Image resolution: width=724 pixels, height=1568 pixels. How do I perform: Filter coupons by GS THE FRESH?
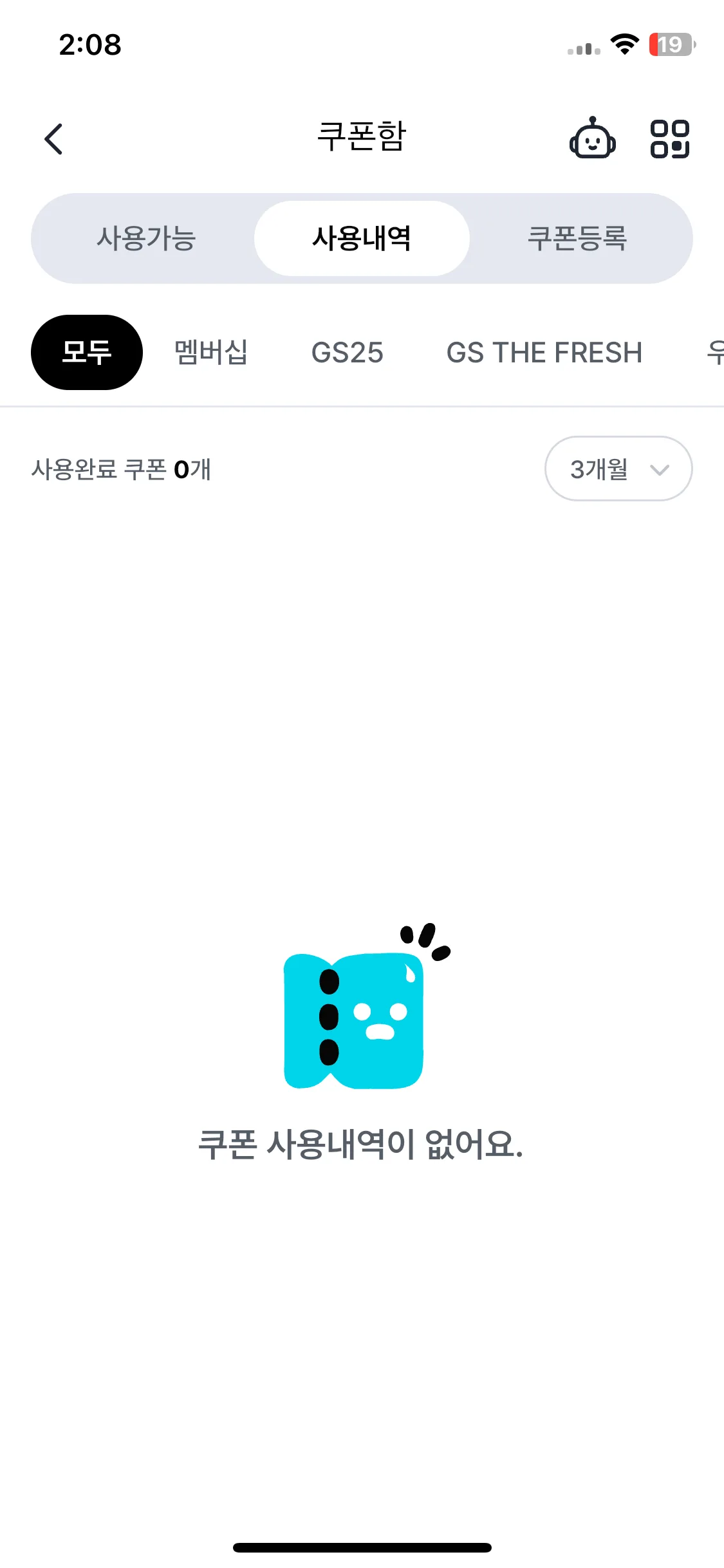(544, 353)
